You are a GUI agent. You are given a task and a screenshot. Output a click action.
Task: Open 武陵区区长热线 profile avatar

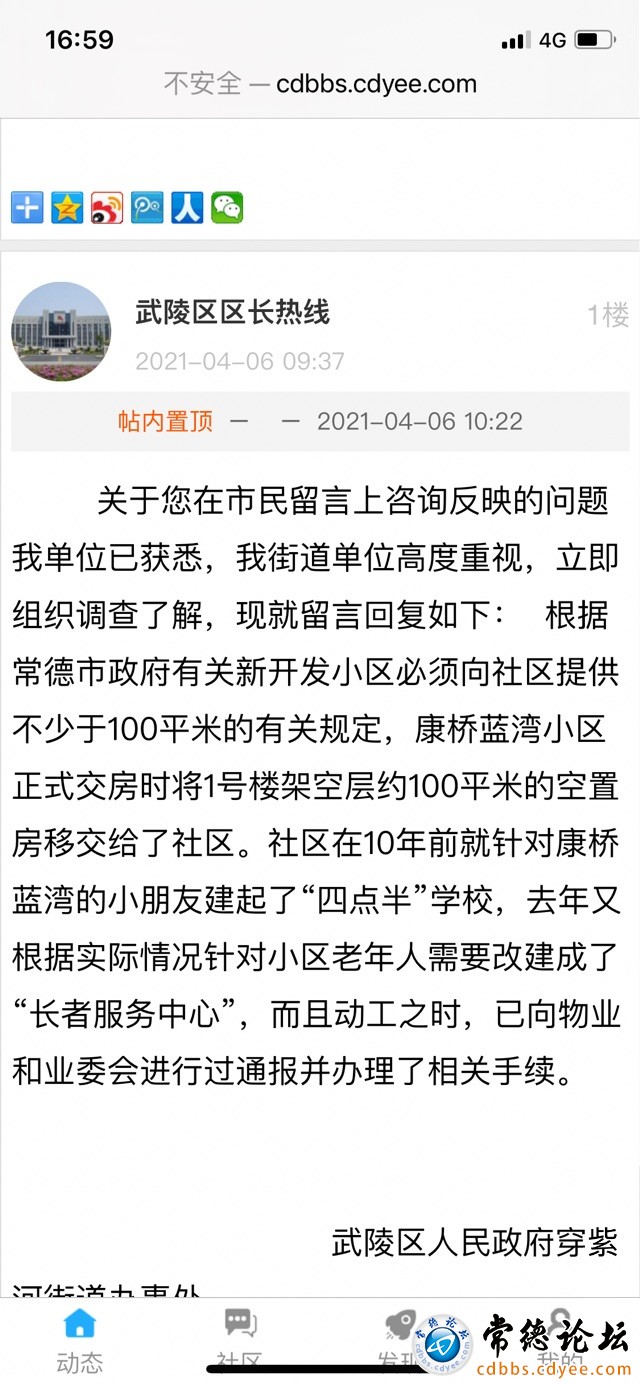click(x=61, y=332)
